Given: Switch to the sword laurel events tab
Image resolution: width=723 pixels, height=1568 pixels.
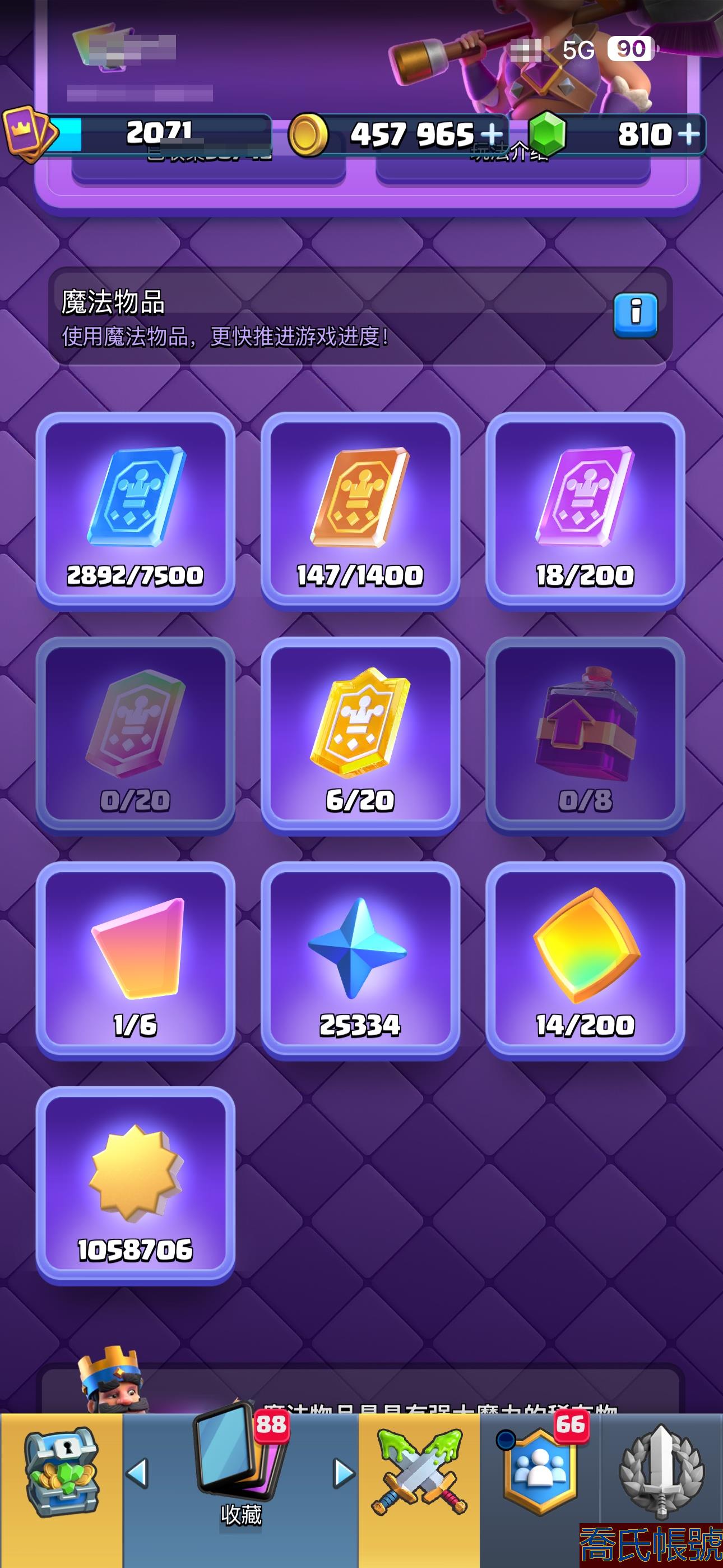Looking at the screenshot, I should [x=661, y=1473].
